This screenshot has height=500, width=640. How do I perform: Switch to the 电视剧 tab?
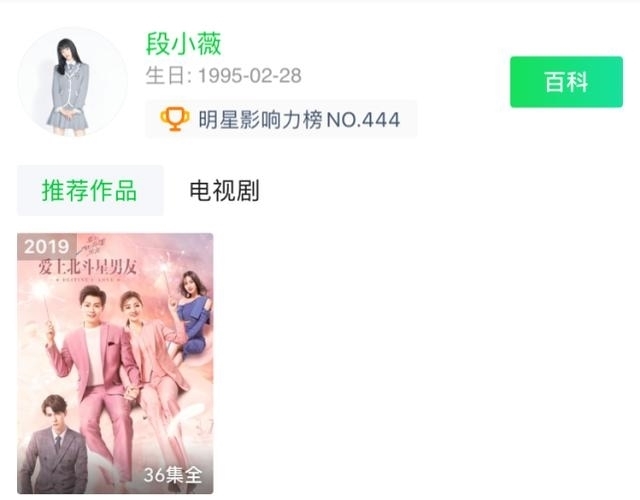pos(224,190)
